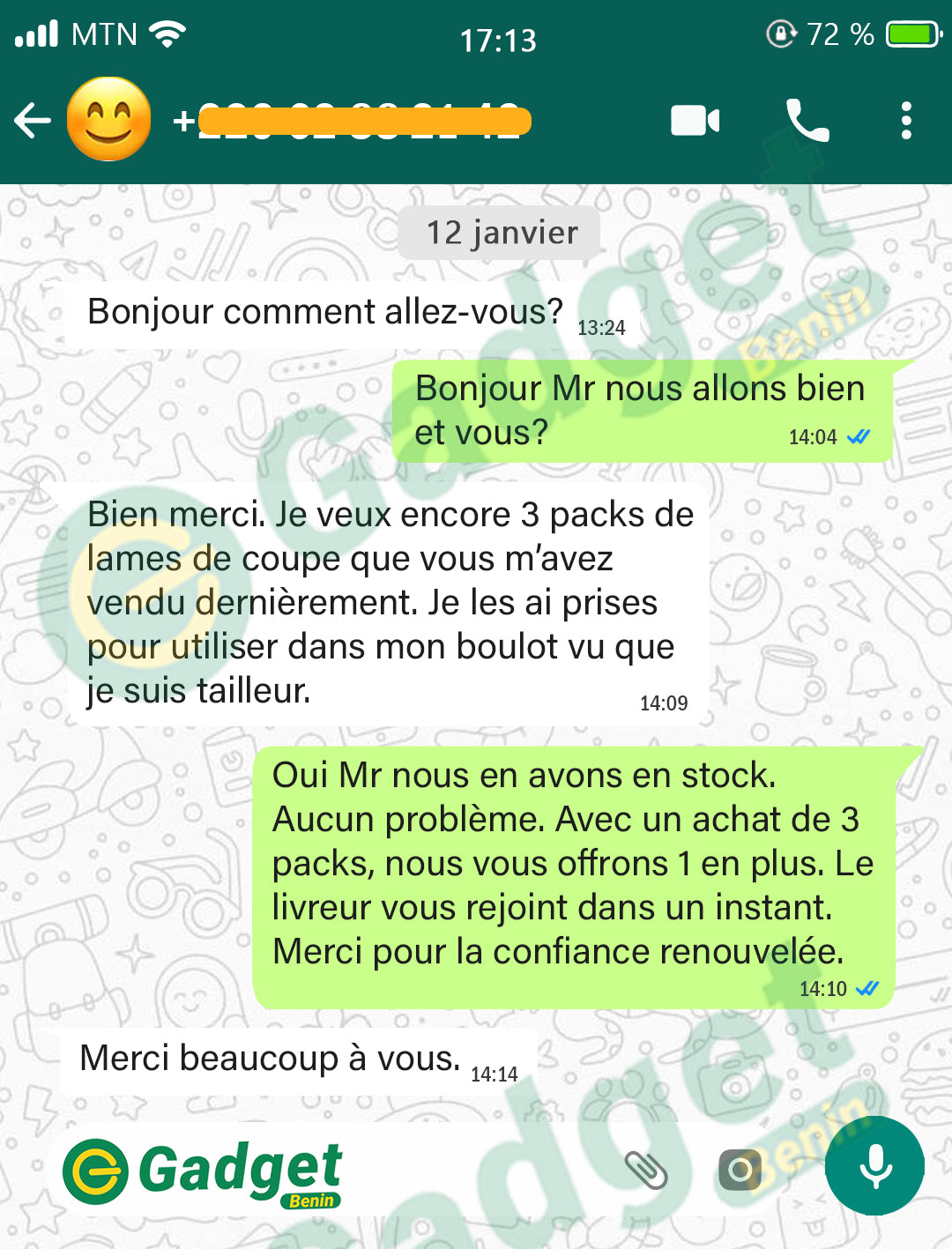Image resolution: width=952 pixels, height=1249 pixels.
Task: Open the contact's smiley profile picture
Action: [x=109, y=120]
